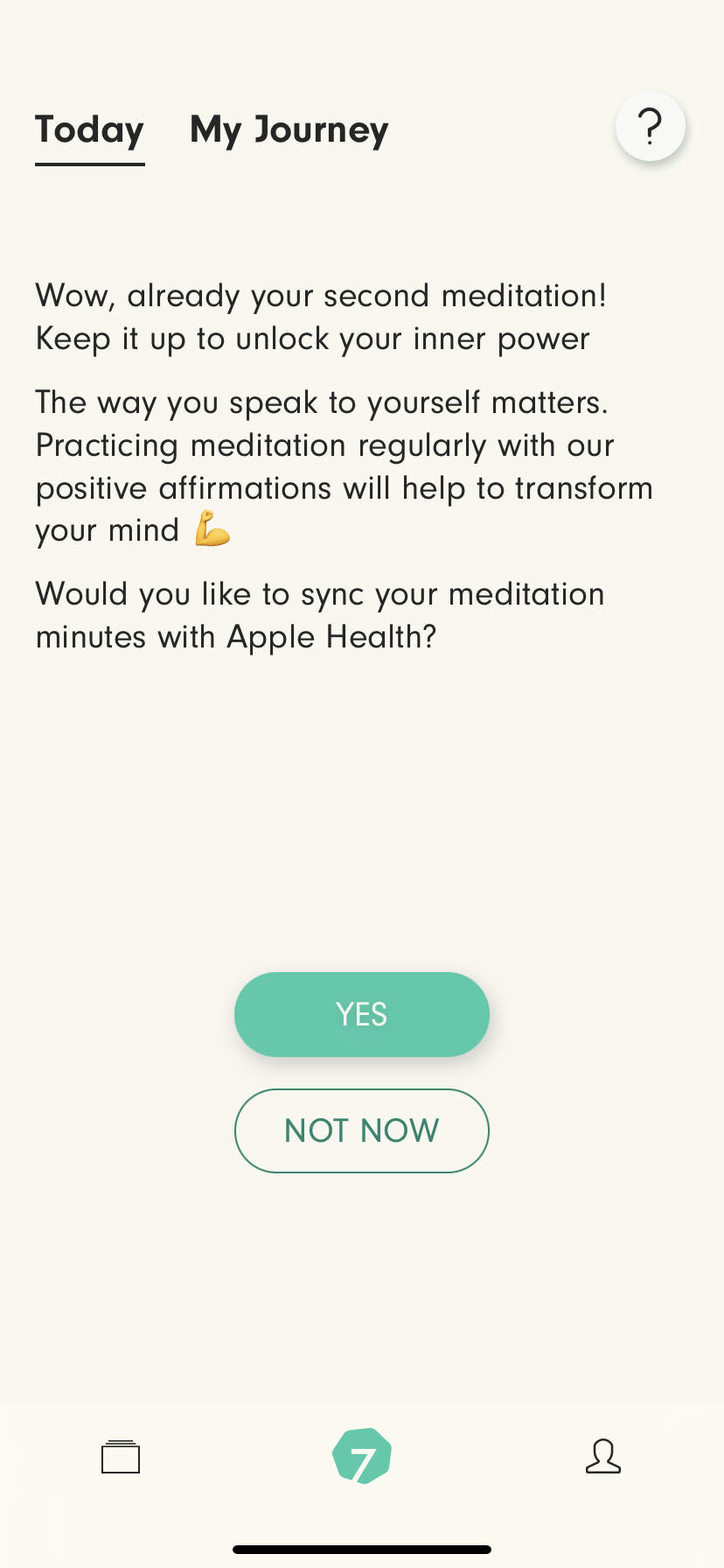Open the library cards tab in bottom bar
Image resolution: width=724 pixels, height=1568 pixels.
121,1457
